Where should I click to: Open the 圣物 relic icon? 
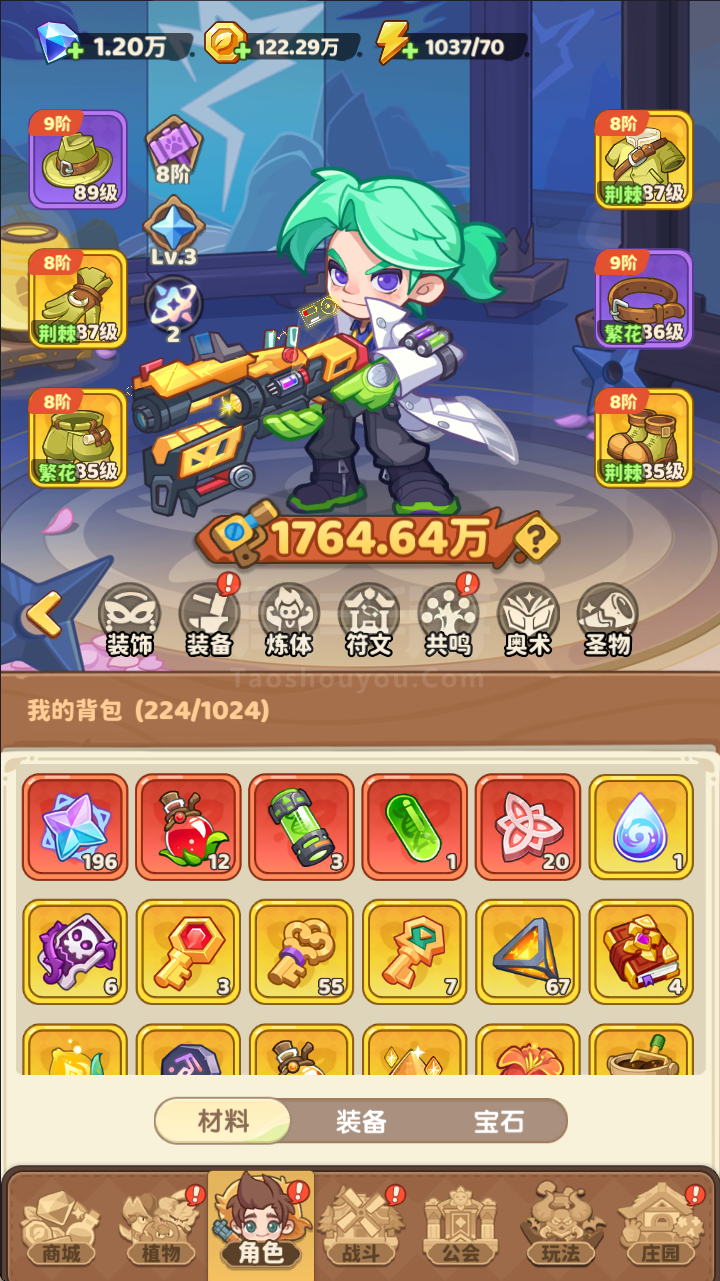(x=608, y=620)
